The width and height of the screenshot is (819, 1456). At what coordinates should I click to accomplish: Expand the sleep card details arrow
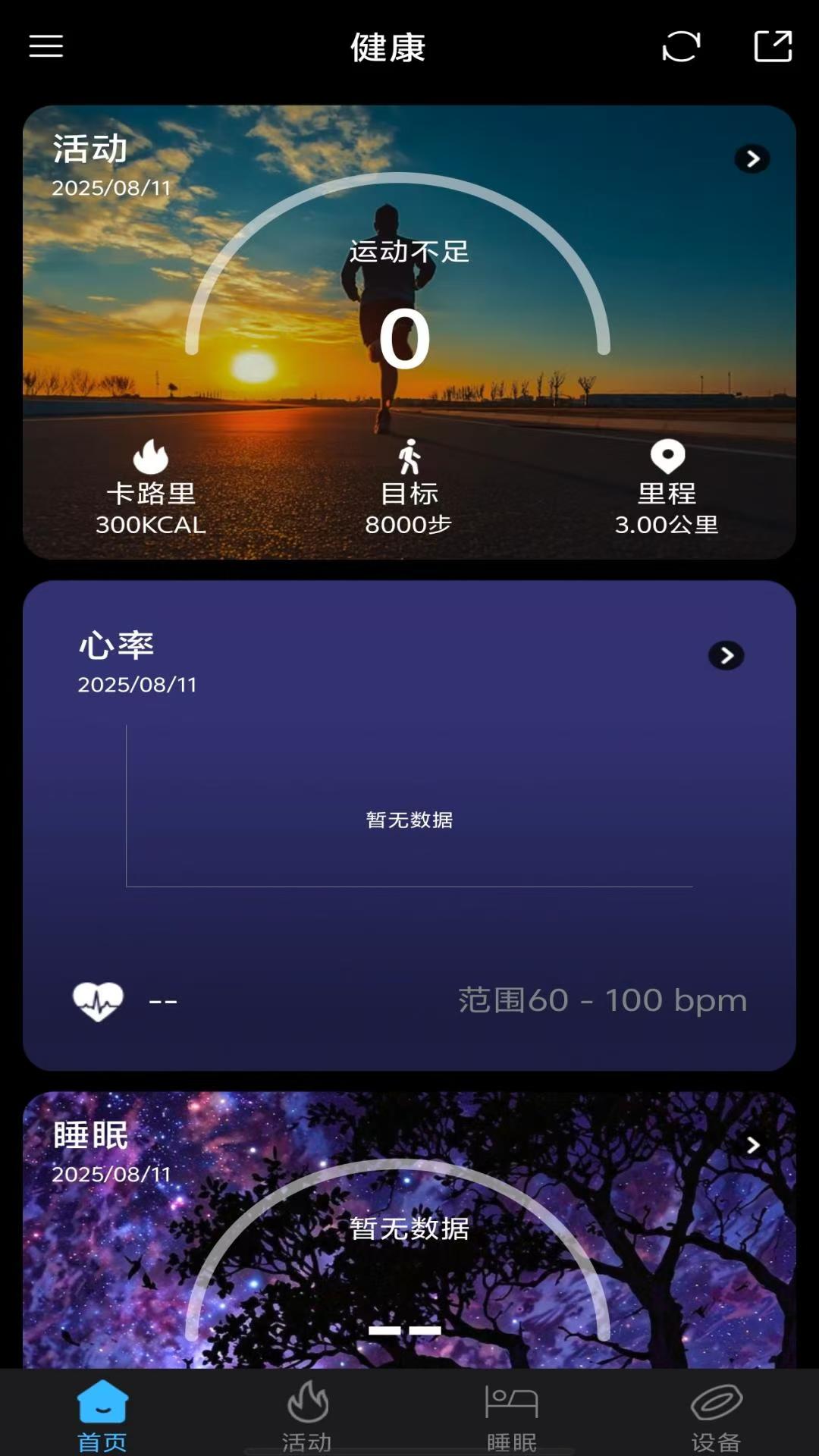(x=754, y=1146)
